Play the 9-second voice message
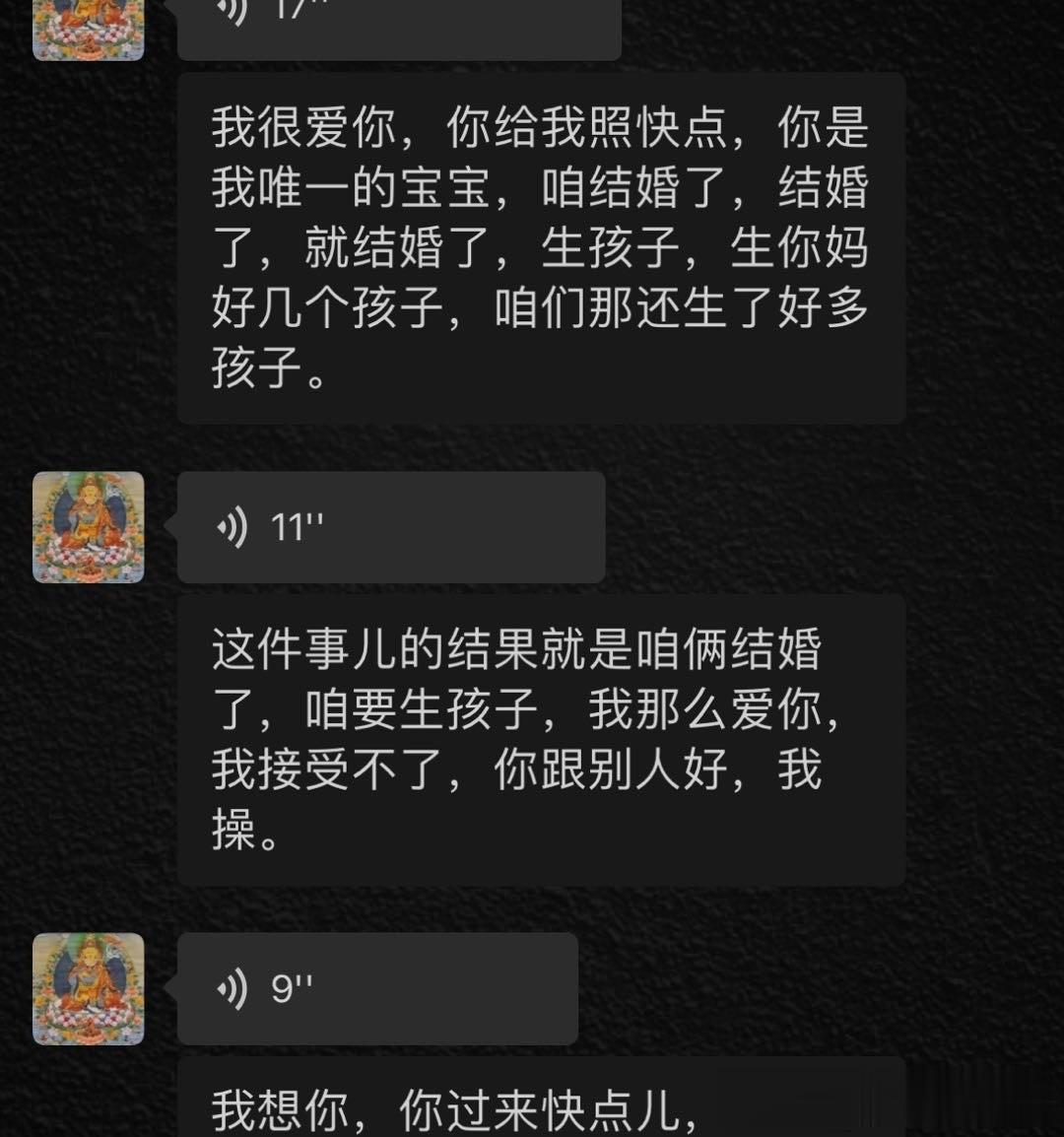Image resolution: width=1064 pixels, height=1137 pixels. [x=376, y=988]
